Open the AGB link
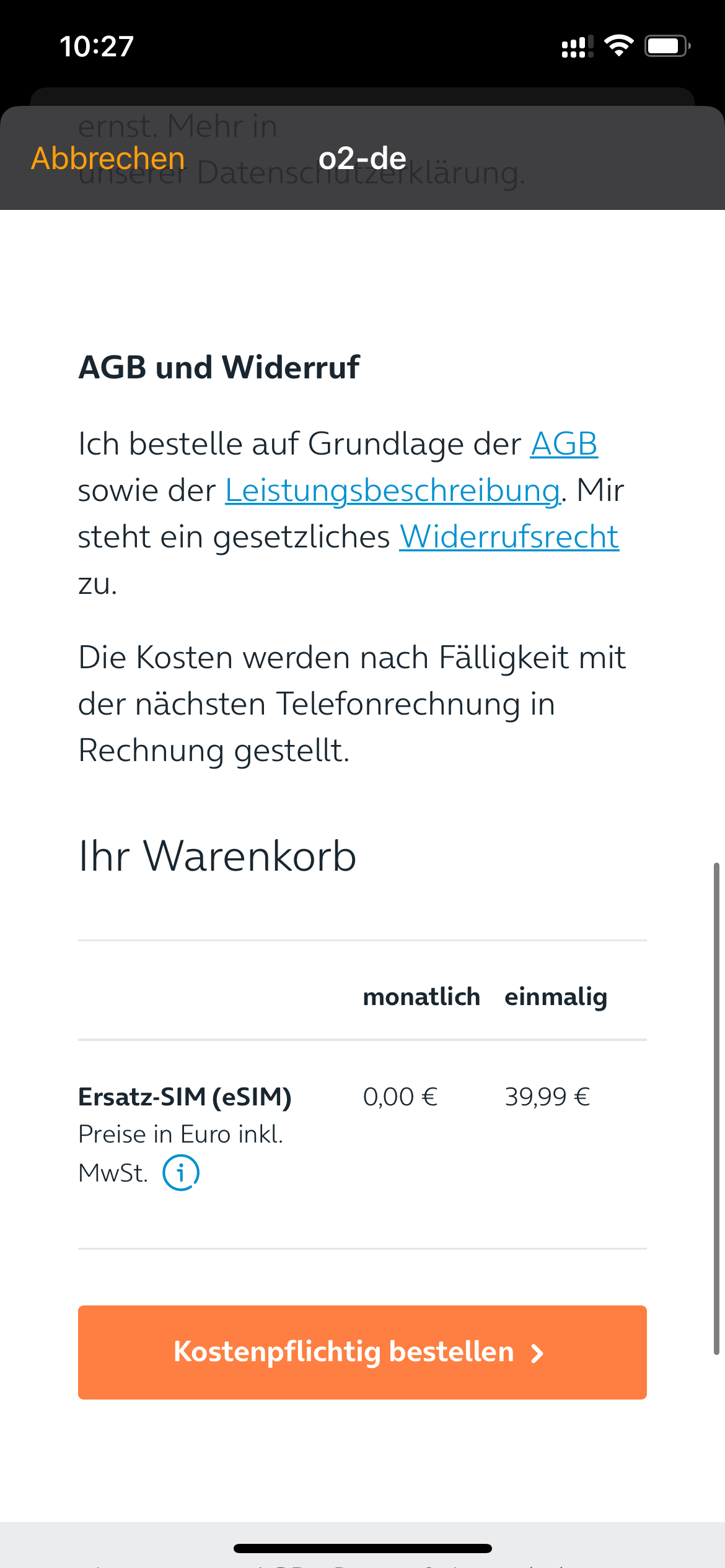 [x=564, y=444]
